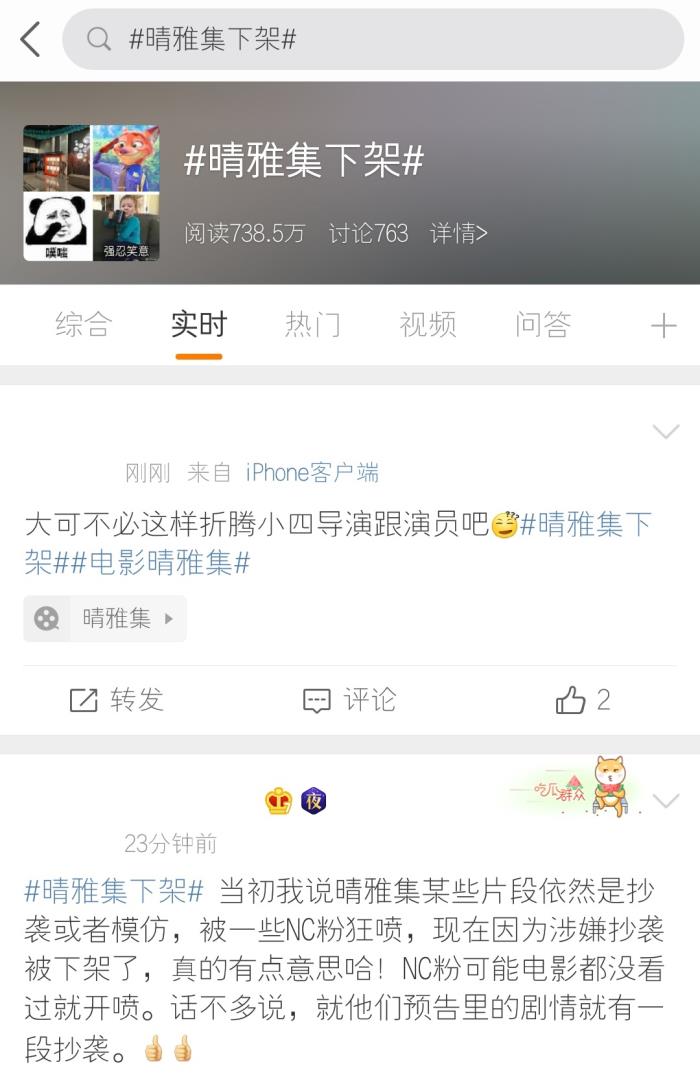Switch to the 热门 tab
This screenshot has height=1073, width=700.
point(313,325)
